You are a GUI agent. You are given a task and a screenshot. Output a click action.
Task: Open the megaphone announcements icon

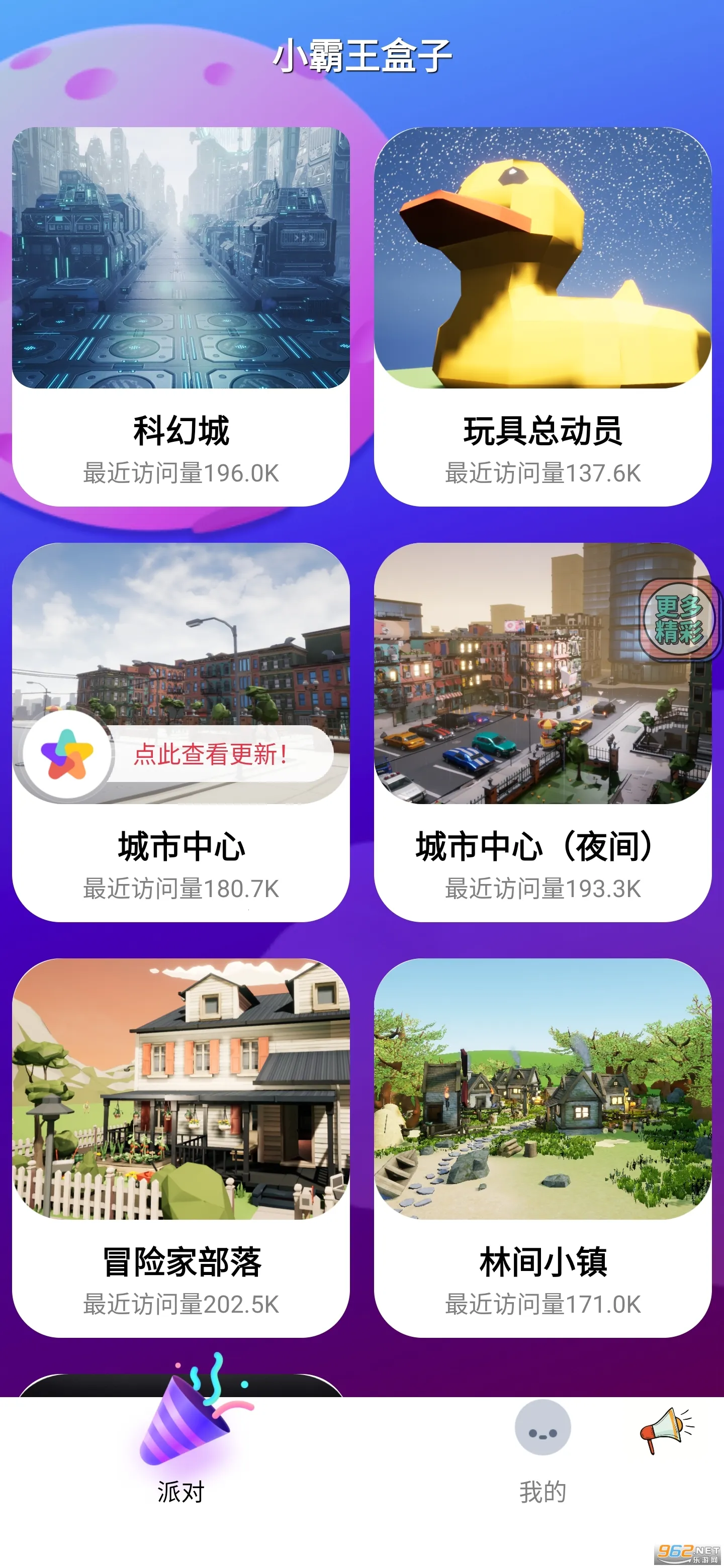pyautogui.click(x=666, y=1430)
